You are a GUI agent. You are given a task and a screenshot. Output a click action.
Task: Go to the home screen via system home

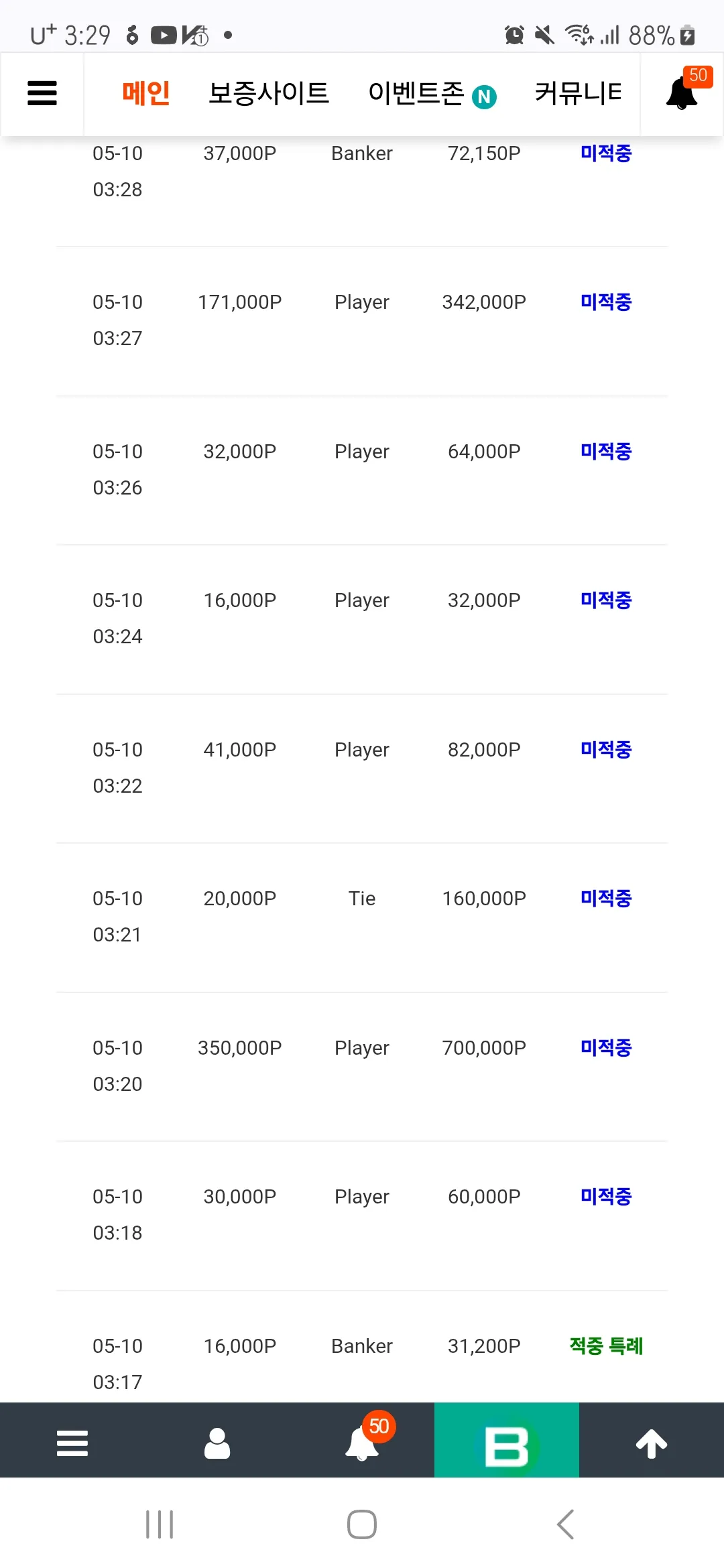click(x=362, y=1524)
